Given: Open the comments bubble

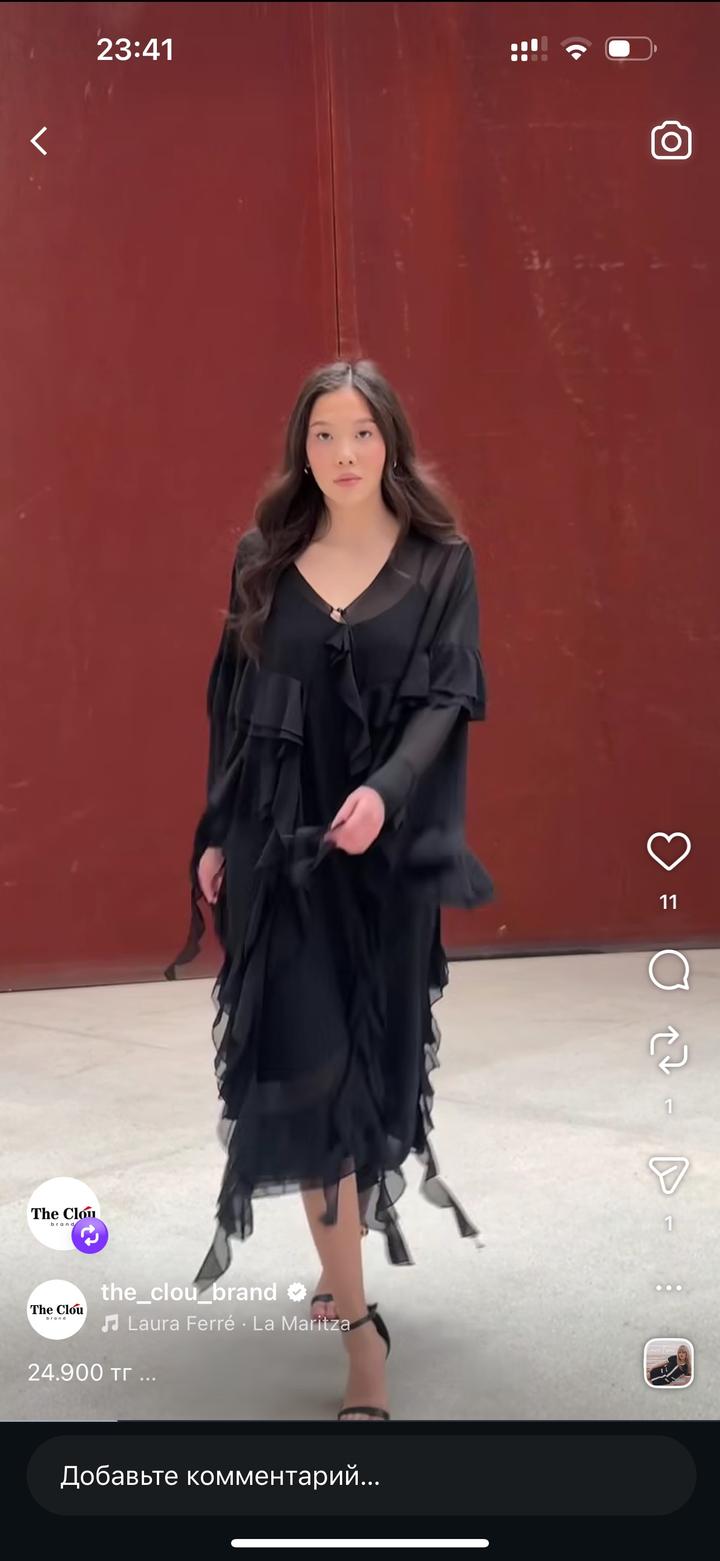Looking at the screenshot, I should (668, 970).
